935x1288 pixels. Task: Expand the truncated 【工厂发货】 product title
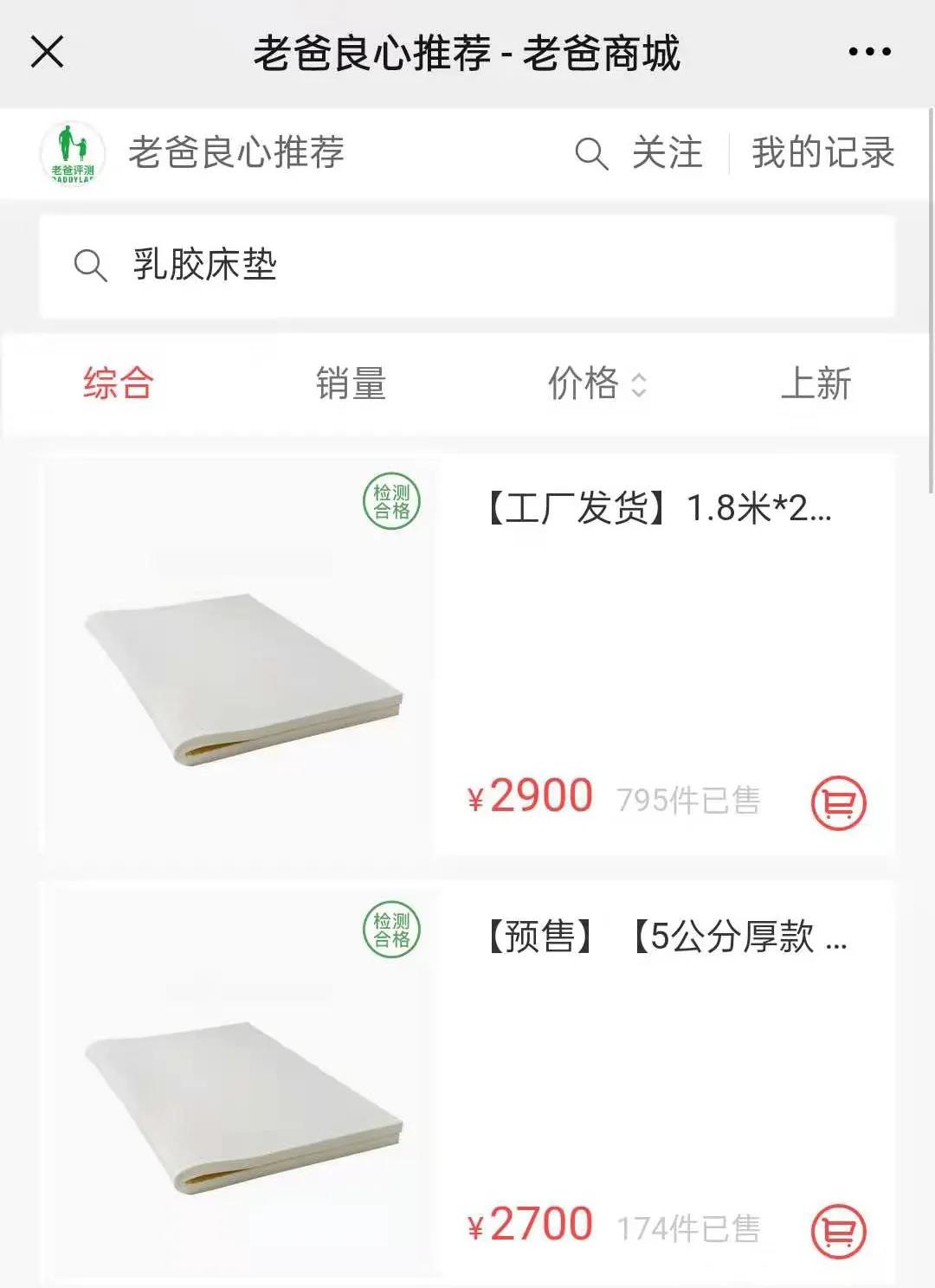pos(660,511)
